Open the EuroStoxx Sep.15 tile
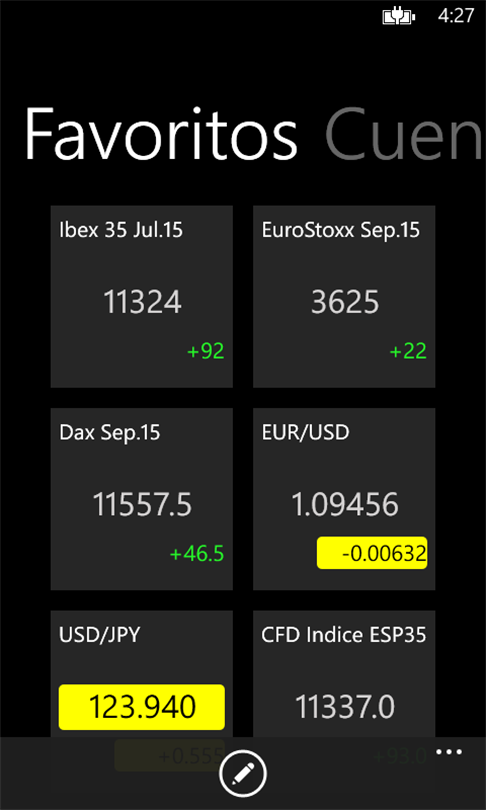 [x=344, y=297]
